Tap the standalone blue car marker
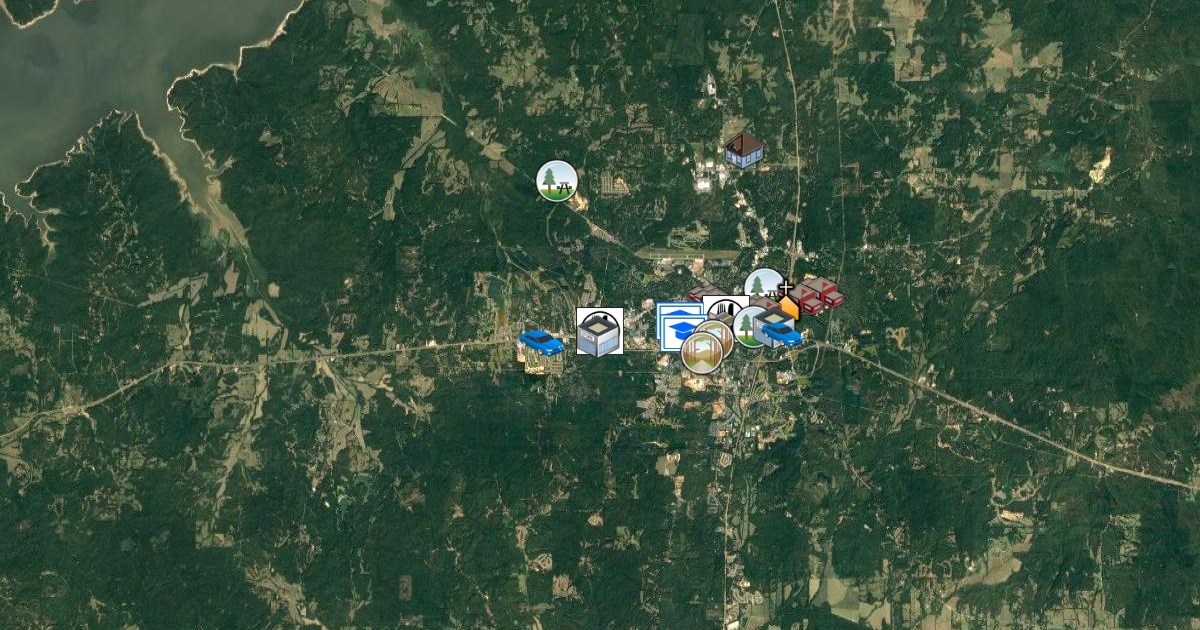The height and width of the screenshot is (630, 1200). (x=540, y=342)
